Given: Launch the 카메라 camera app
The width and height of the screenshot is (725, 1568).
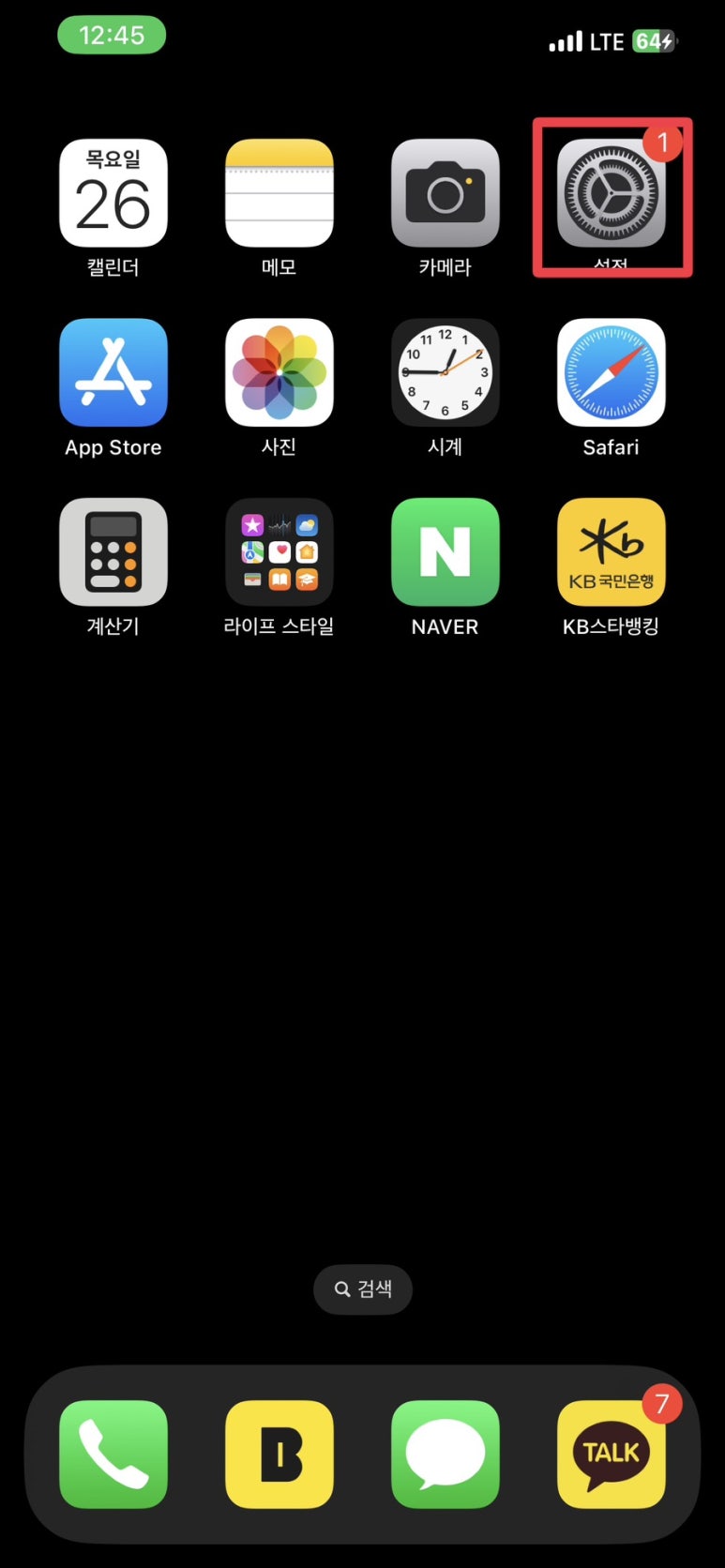Looking at the screenshot, I should pyautogui.click(x=445, y=193).
